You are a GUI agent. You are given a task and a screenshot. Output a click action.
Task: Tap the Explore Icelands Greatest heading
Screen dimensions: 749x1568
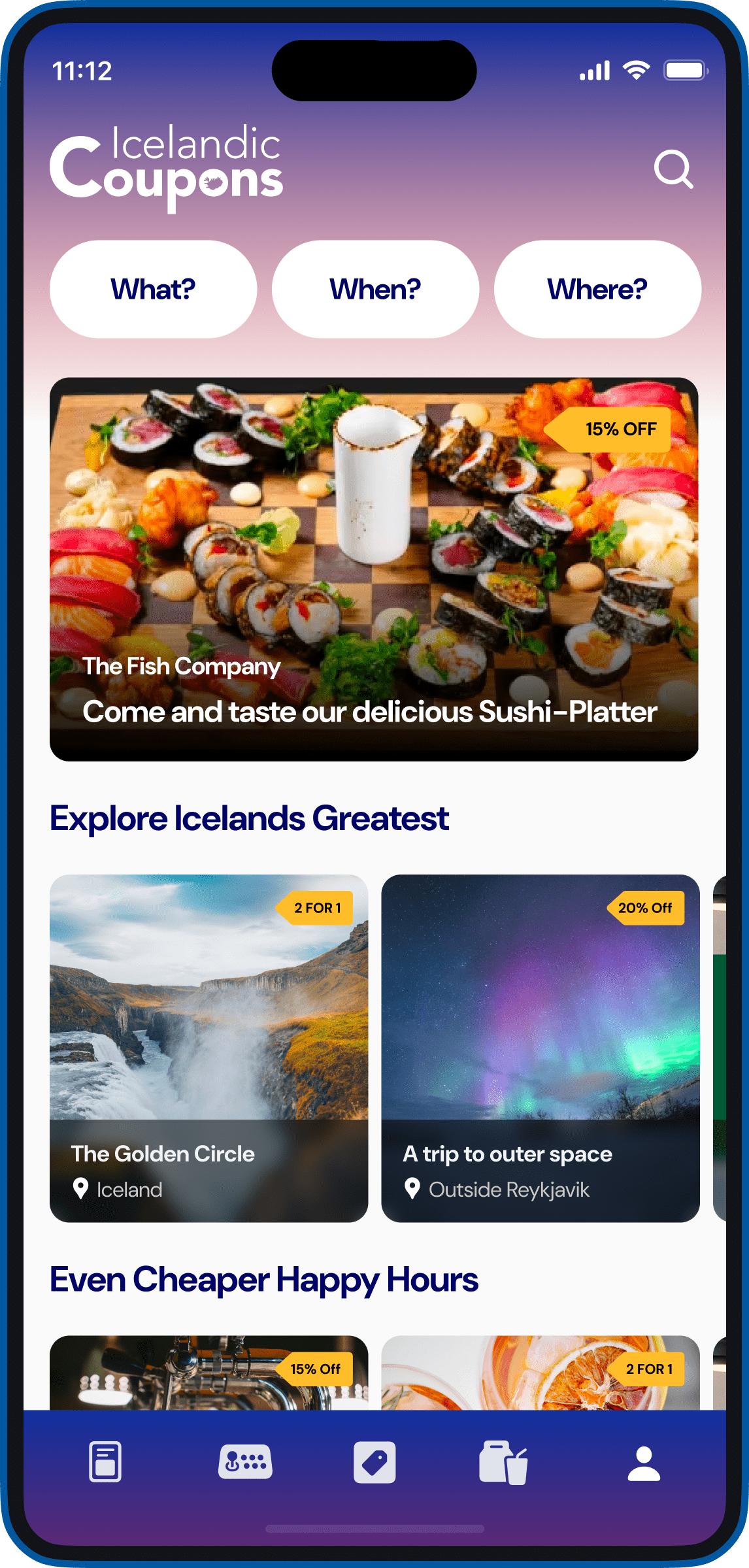point(250,819)
